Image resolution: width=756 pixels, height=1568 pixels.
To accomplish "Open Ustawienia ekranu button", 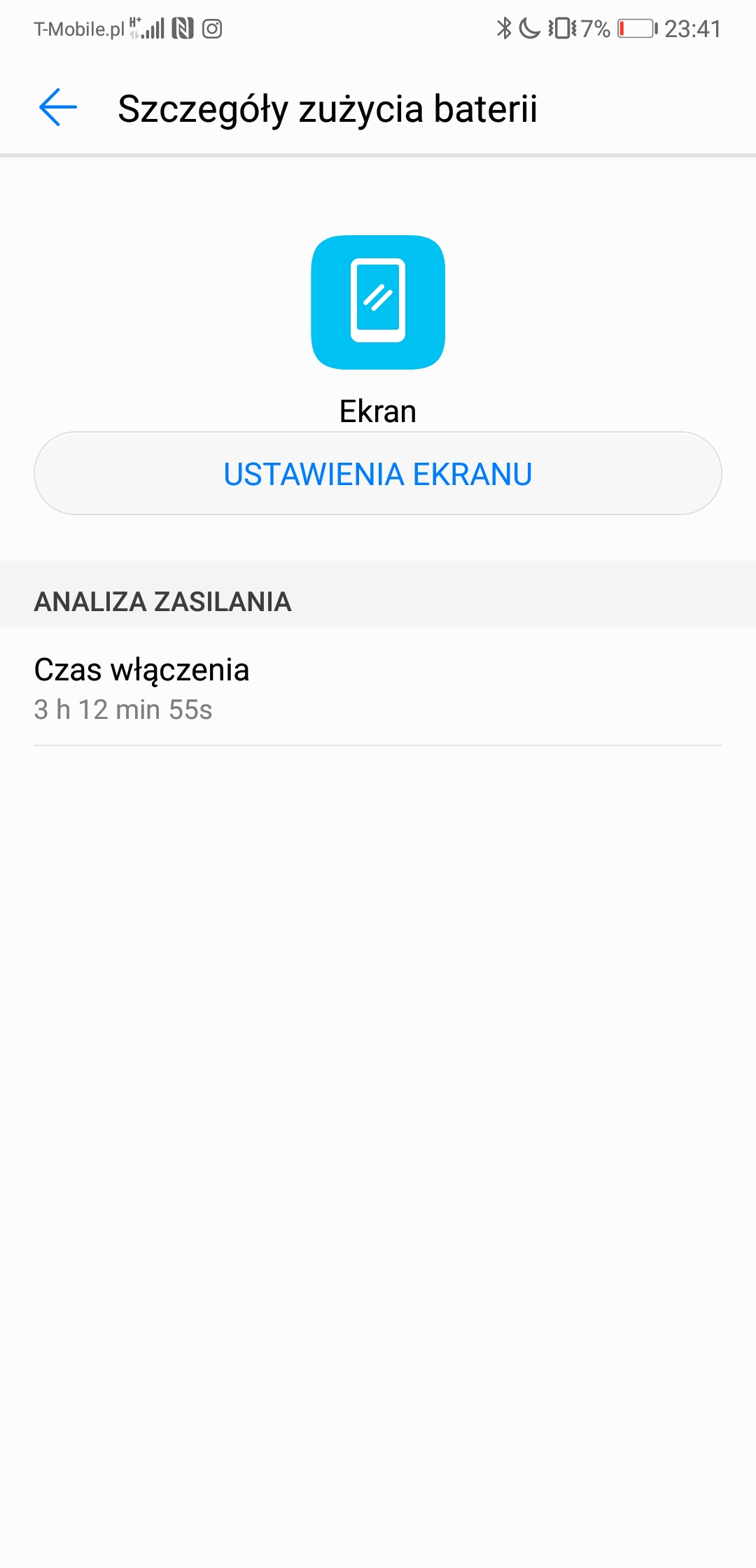I will pyautogui.click(x=378, y=474).
